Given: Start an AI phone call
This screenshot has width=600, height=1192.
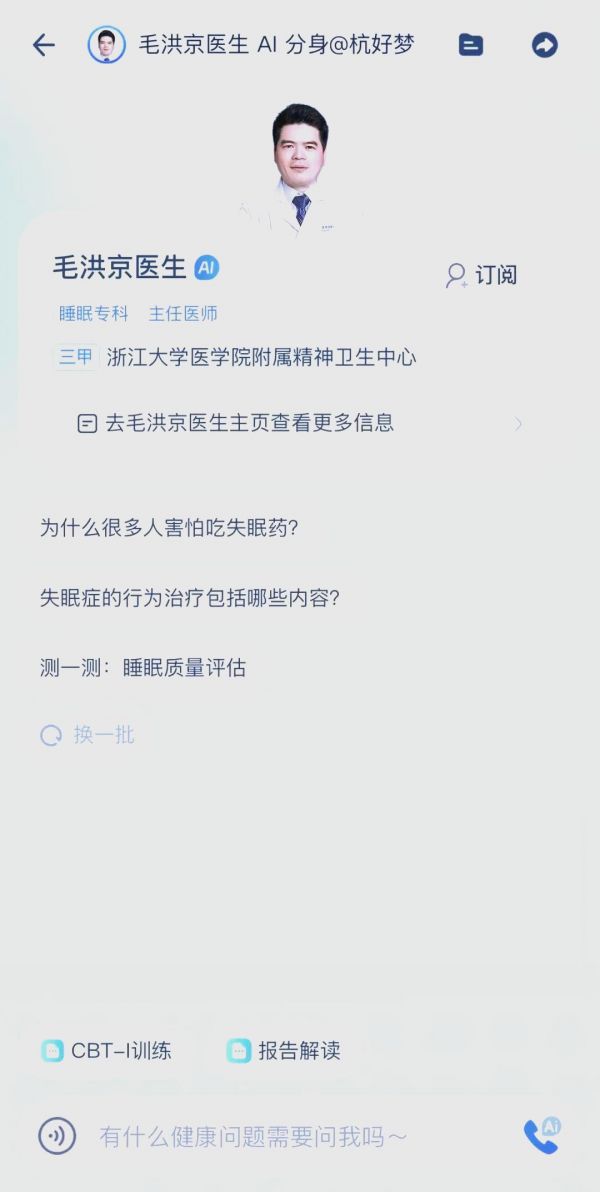Looking at the screenshot, I should click(542, 1136).
